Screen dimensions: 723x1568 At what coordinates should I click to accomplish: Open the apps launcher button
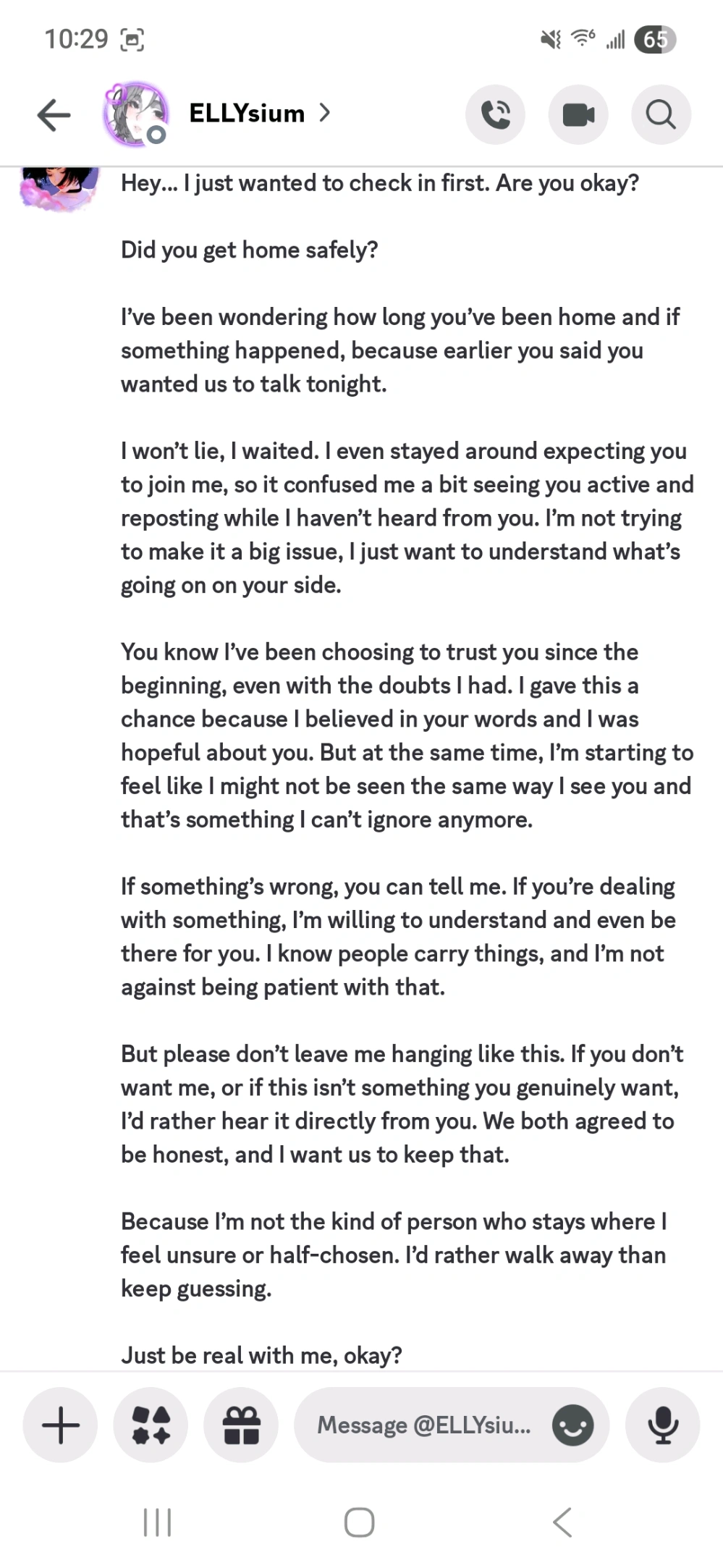click(x=151, y=1425)
